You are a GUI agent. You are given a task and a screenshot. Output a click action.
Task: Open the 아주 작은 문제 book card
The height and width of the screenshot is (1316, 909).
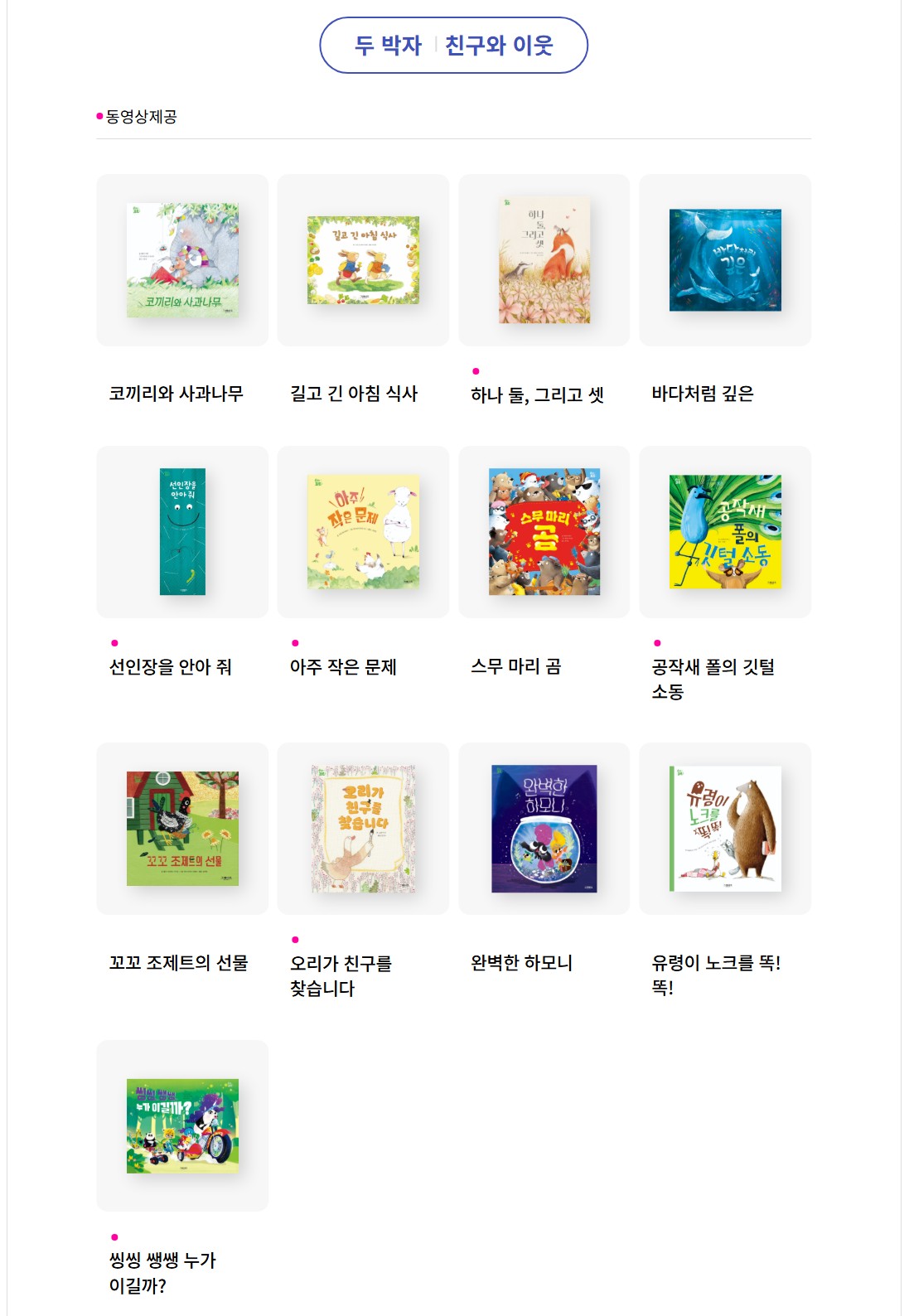click(363, 531)
